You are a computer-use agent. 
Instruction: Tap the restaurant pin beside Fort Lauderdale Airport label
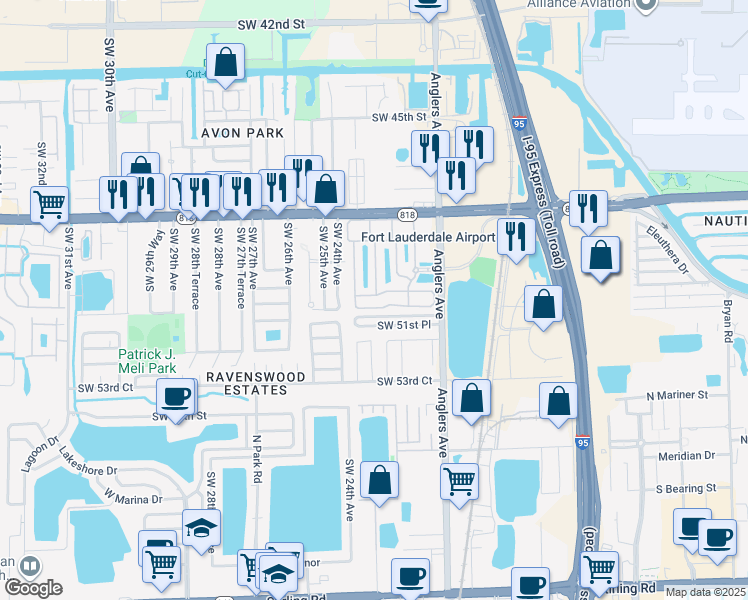coord(516,236)
